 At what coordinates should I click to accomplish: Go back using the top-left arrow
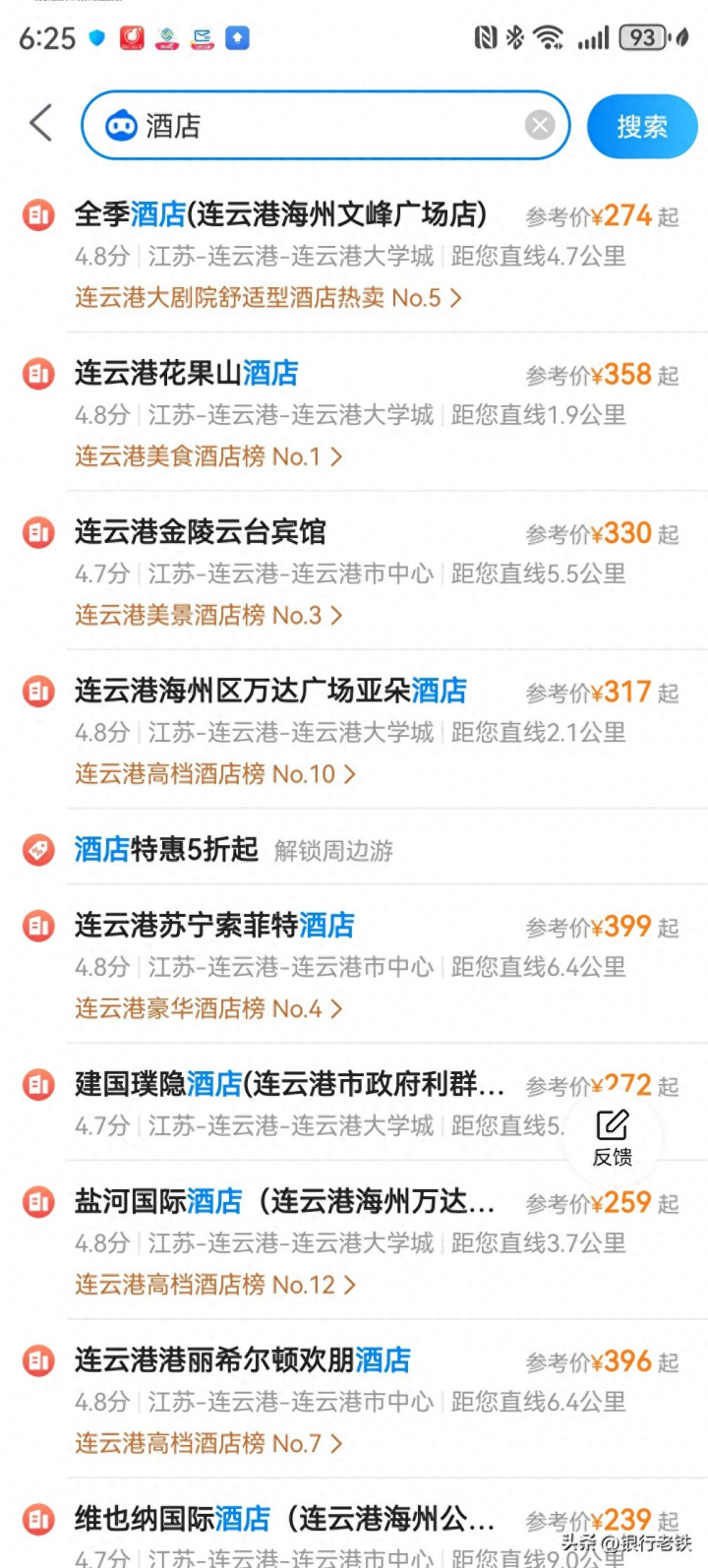[41, 124]
